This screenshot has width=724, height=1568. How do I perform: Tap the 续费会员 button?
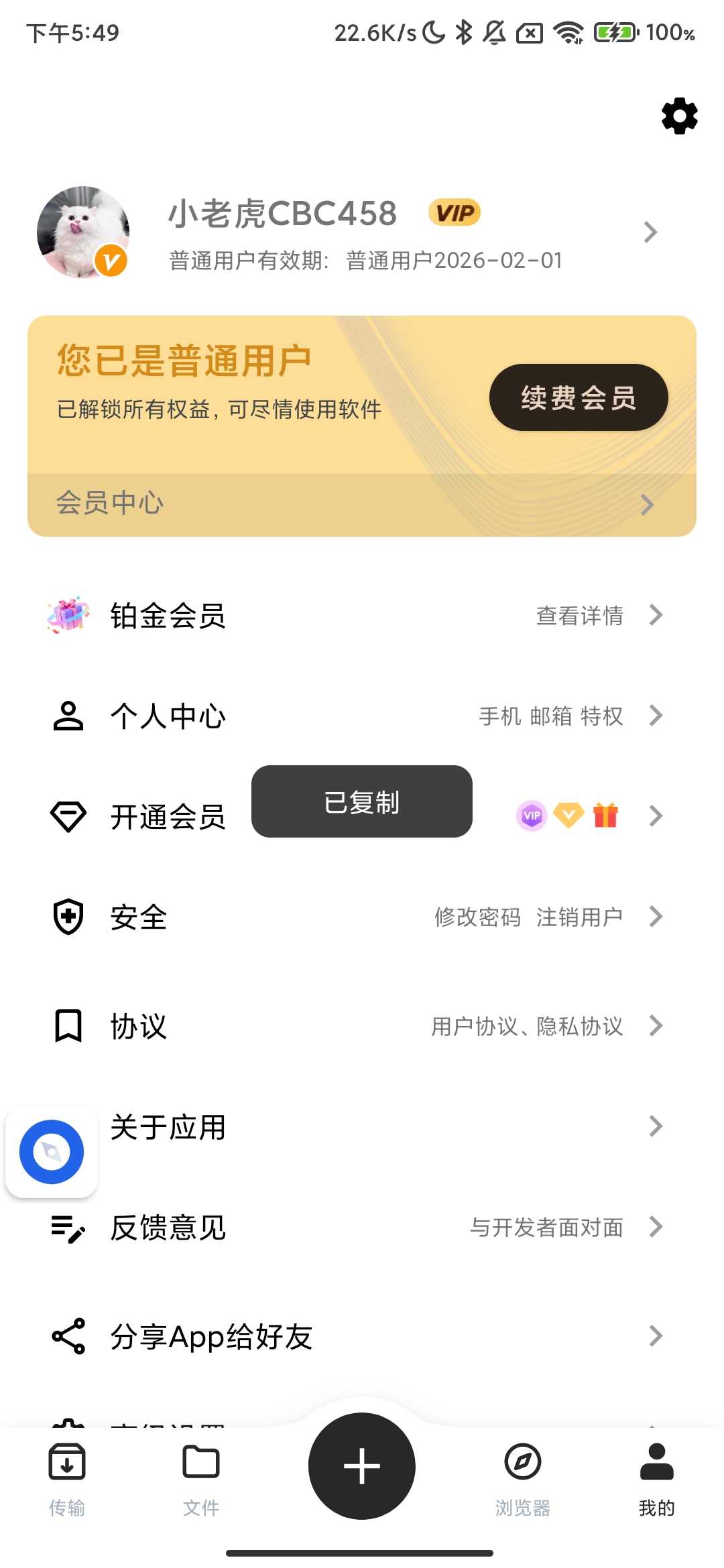tap(578, 397)
